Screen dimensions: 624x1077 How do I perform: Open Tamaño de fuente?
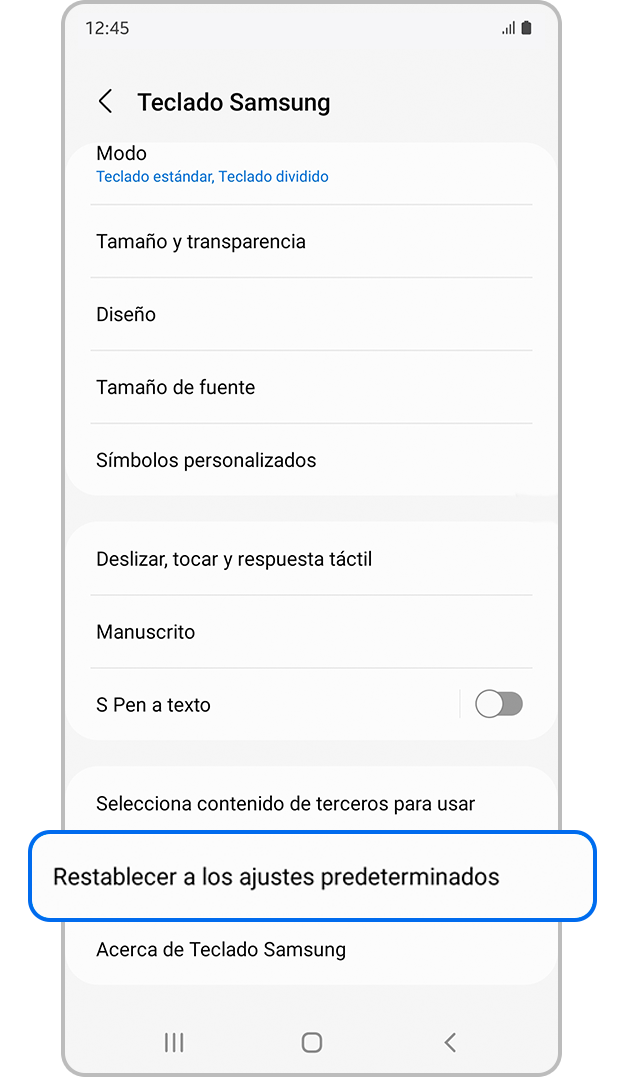pyautogui.click(x=310, y=387)
